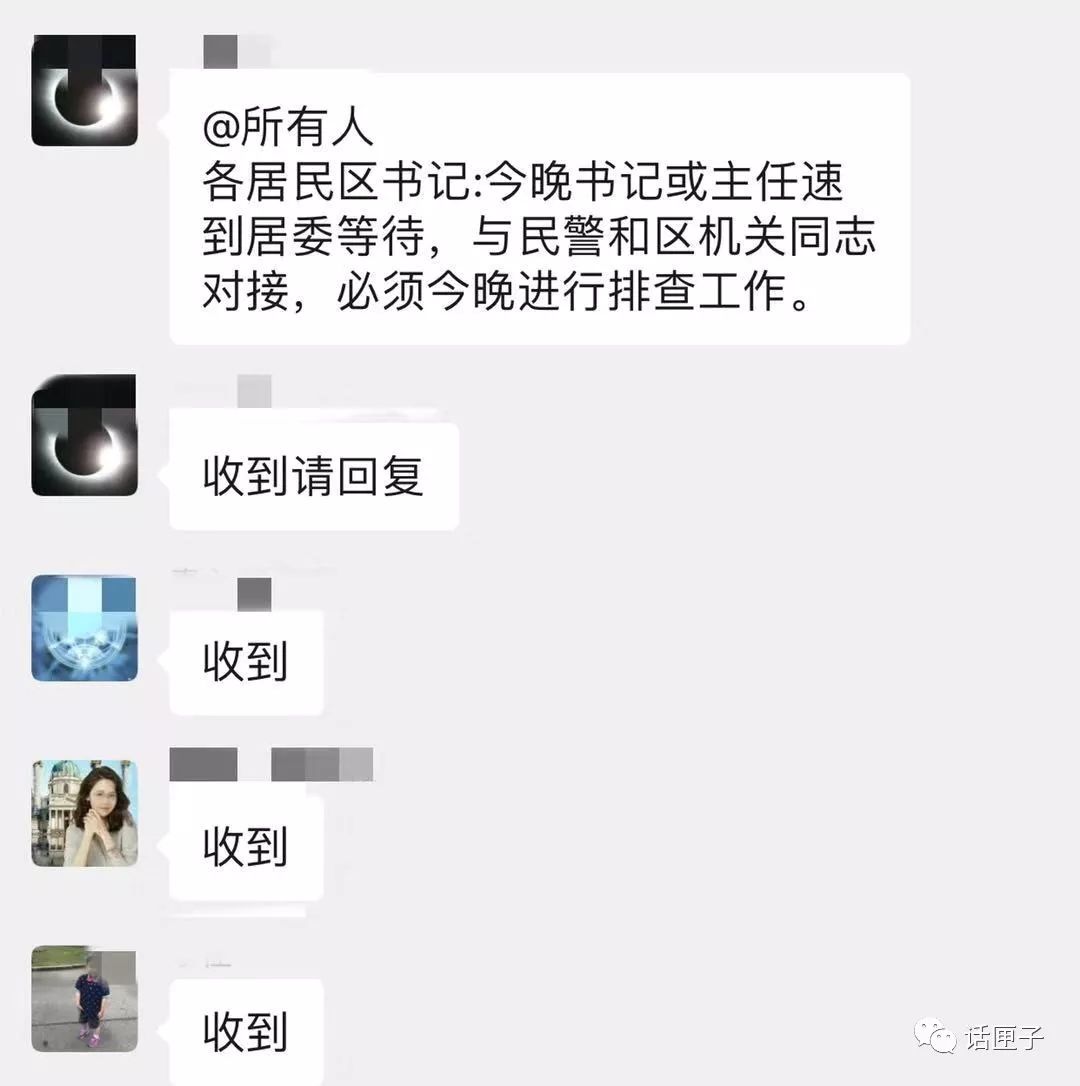Open the child photo avatar's profile
The height and width of the screenshot is (1086, 1080).
point(84,998)
